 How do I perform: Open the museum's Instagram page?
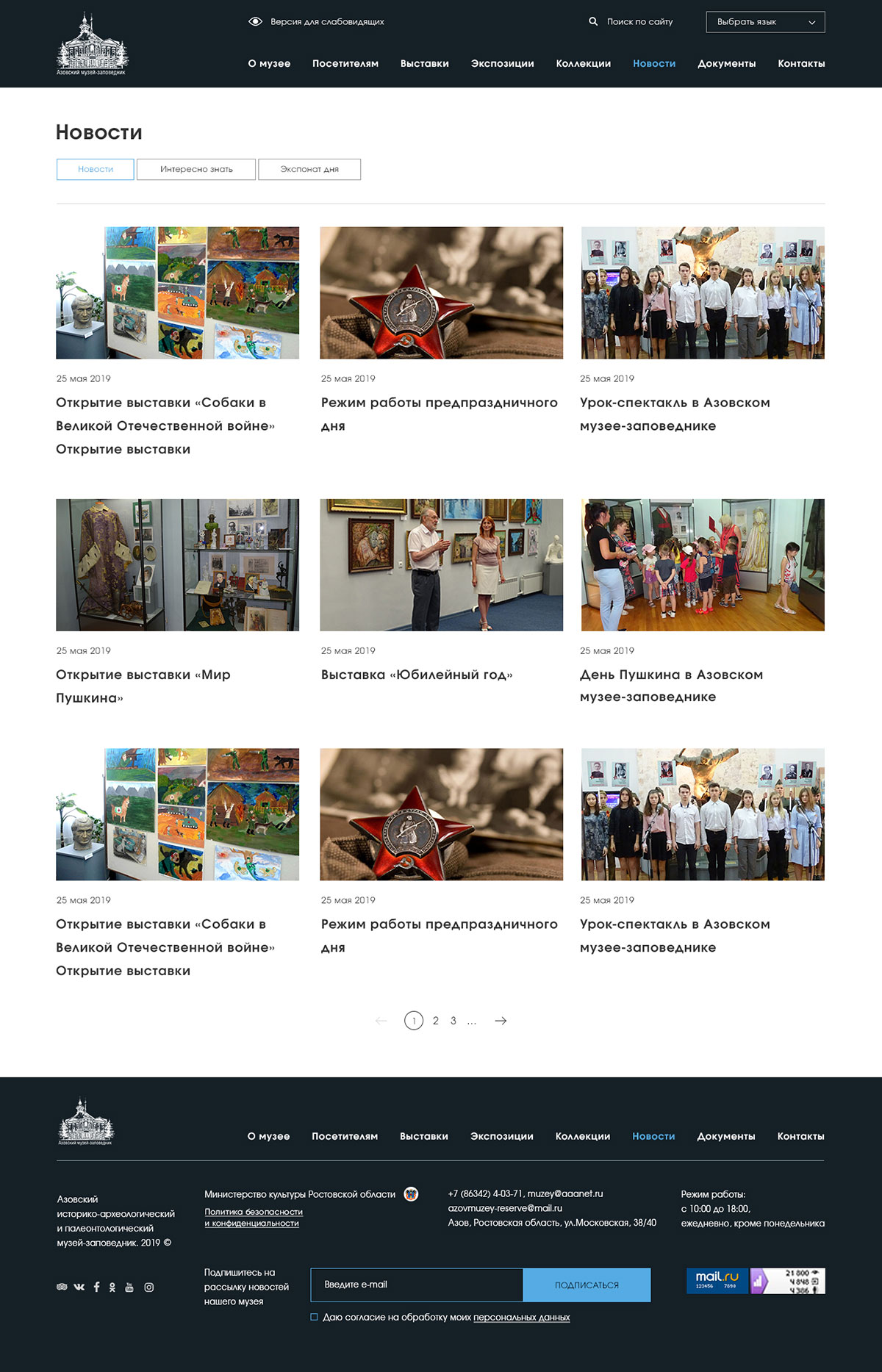point(149,1287)
